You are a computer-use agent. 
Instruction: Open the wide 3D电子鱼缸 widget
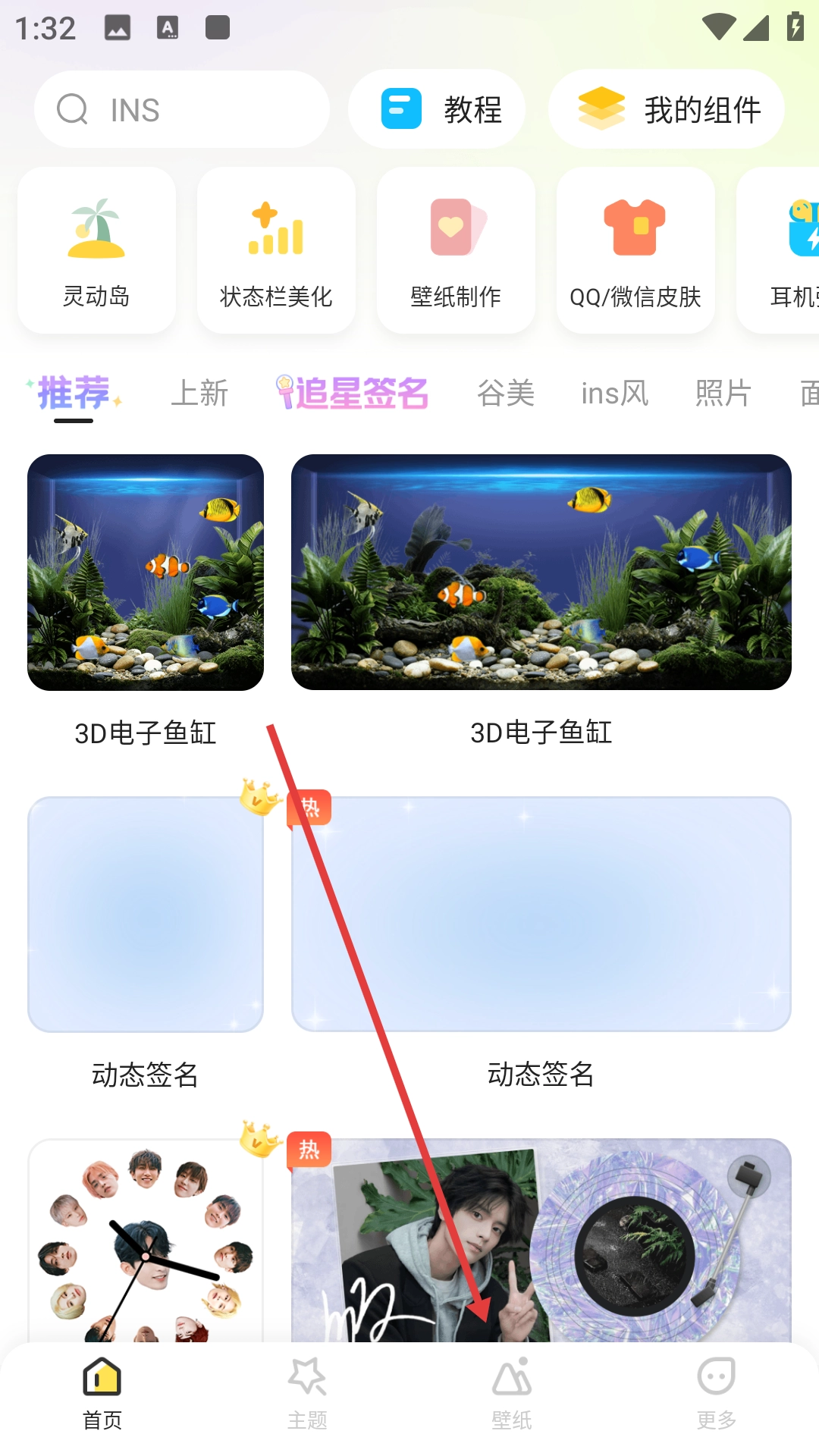541,573
